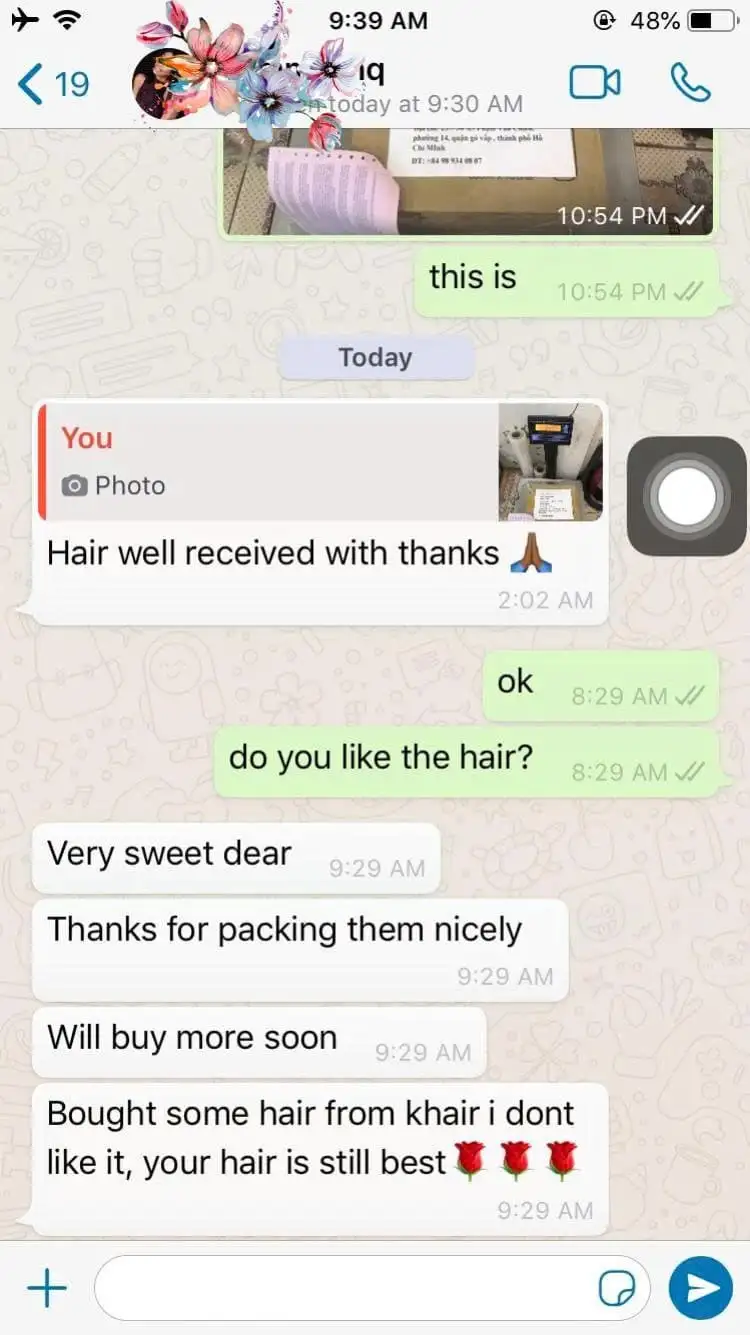Send the message

[700, 1288]
